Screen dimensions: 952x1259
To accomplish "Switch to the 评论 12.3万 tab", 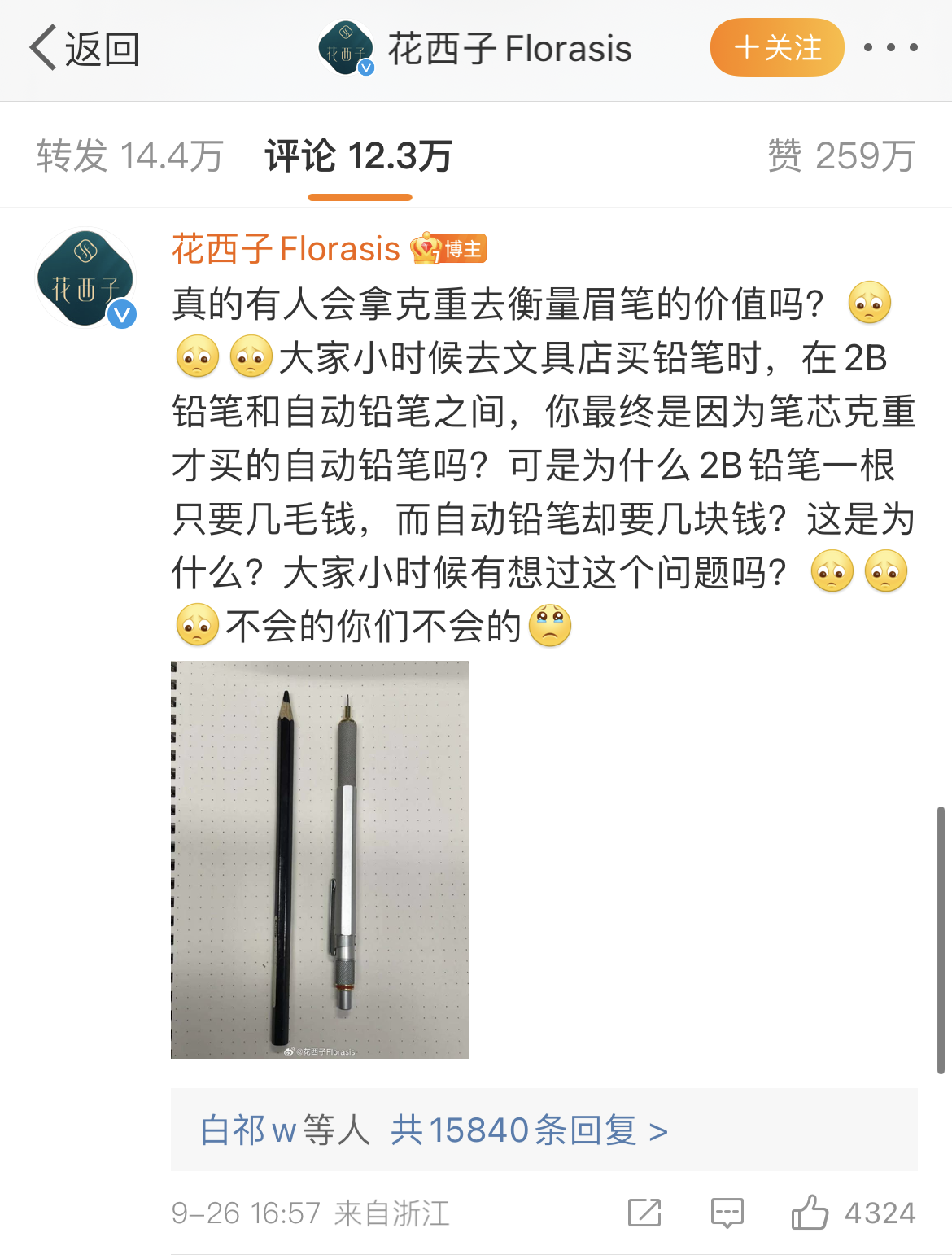I will tap(359, 155).
